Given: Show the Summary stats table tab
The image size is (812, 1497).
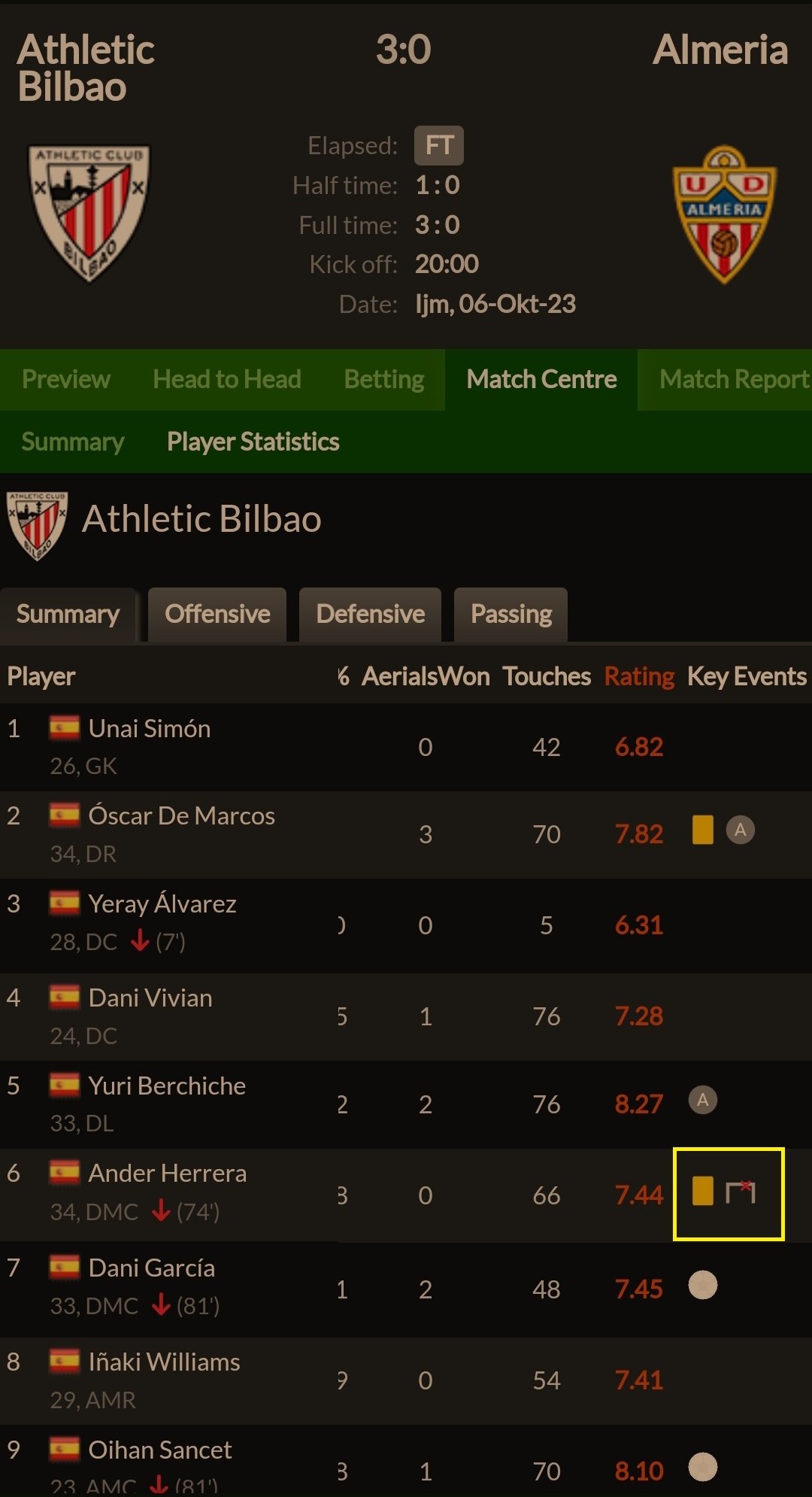Looking at the screenshot, I should point(68,615).
